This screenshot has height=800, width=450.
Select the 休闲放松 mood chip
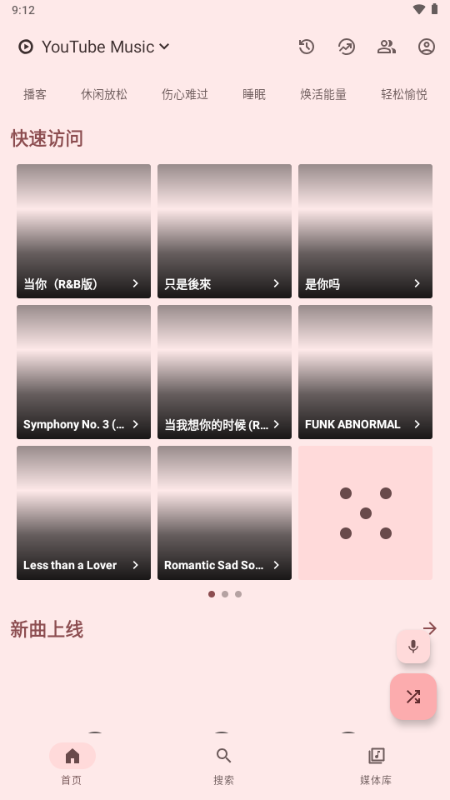point(104,94)
